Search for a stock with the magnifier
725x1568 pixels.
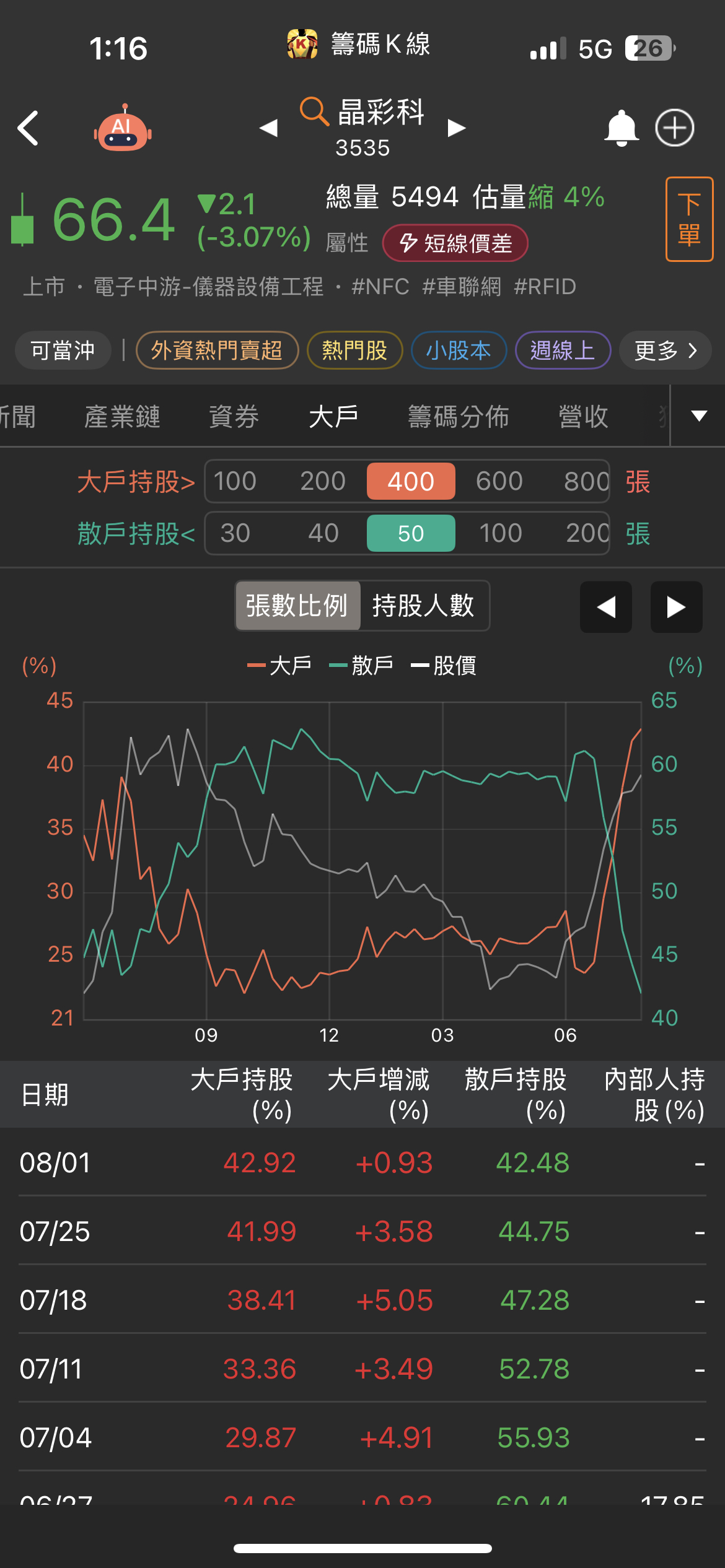point(314,112)
